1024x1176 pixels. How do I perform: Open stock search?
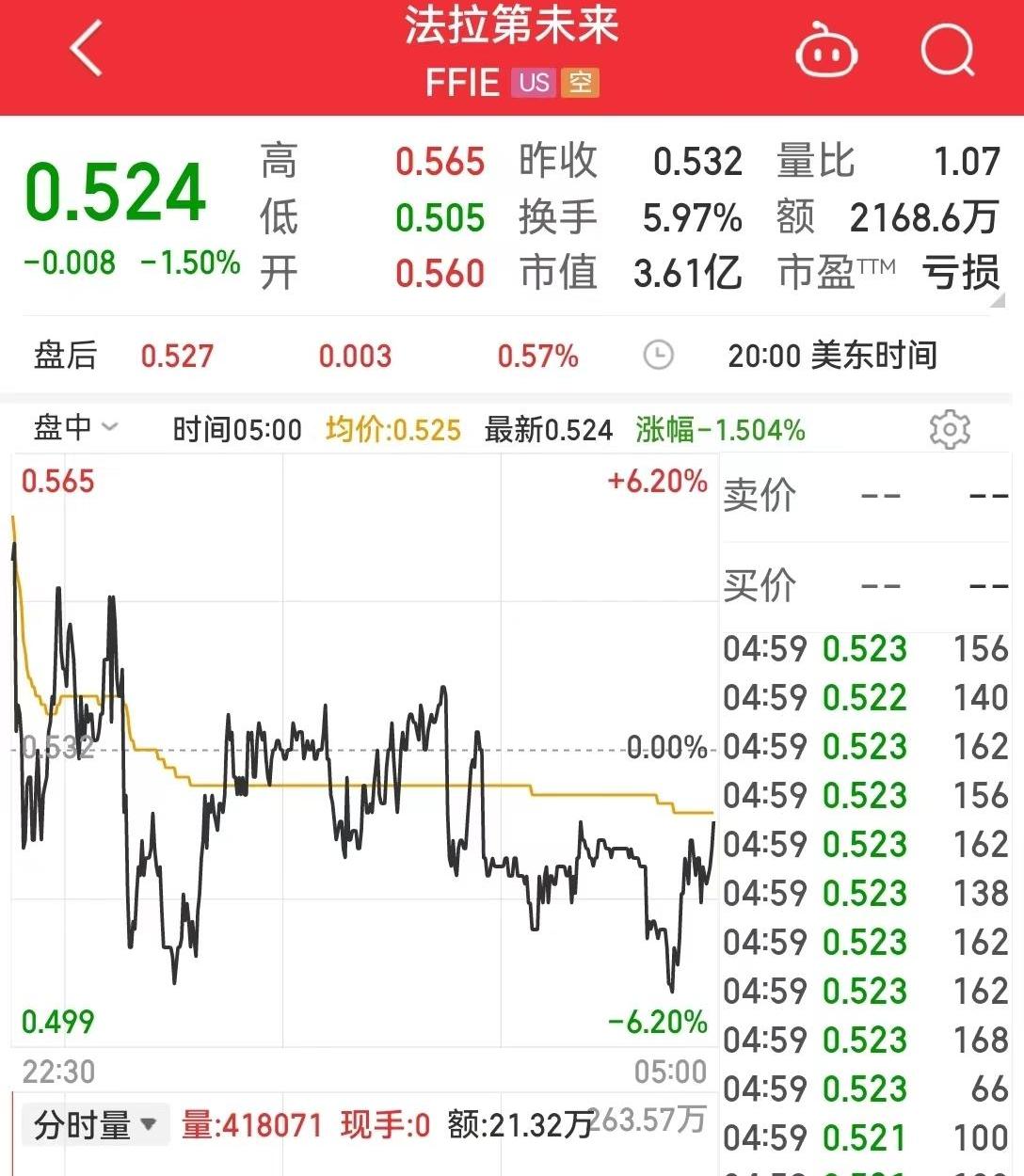(947, 49)
